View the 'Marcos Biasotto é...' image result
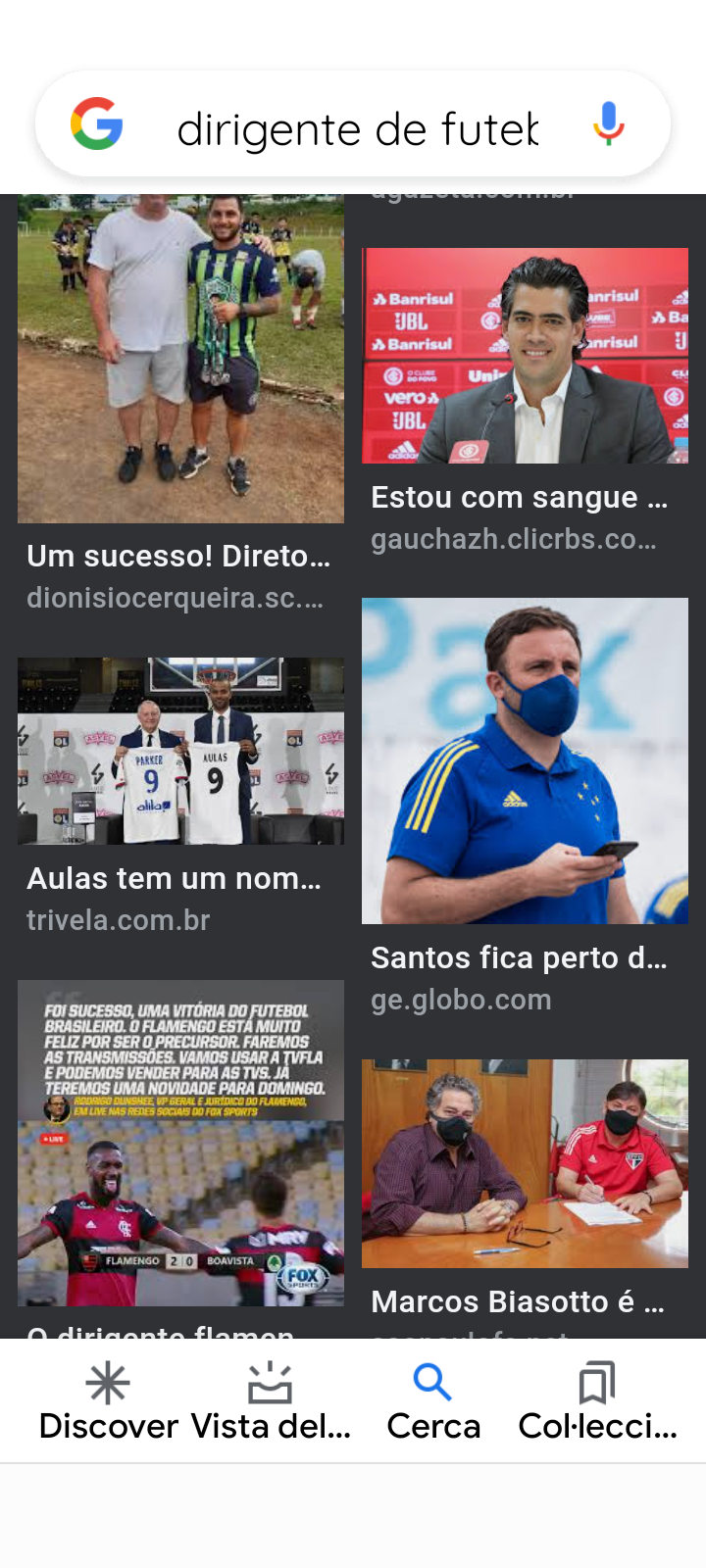The width and height of the screenshot is (706, 1568). pos(525,1163)
